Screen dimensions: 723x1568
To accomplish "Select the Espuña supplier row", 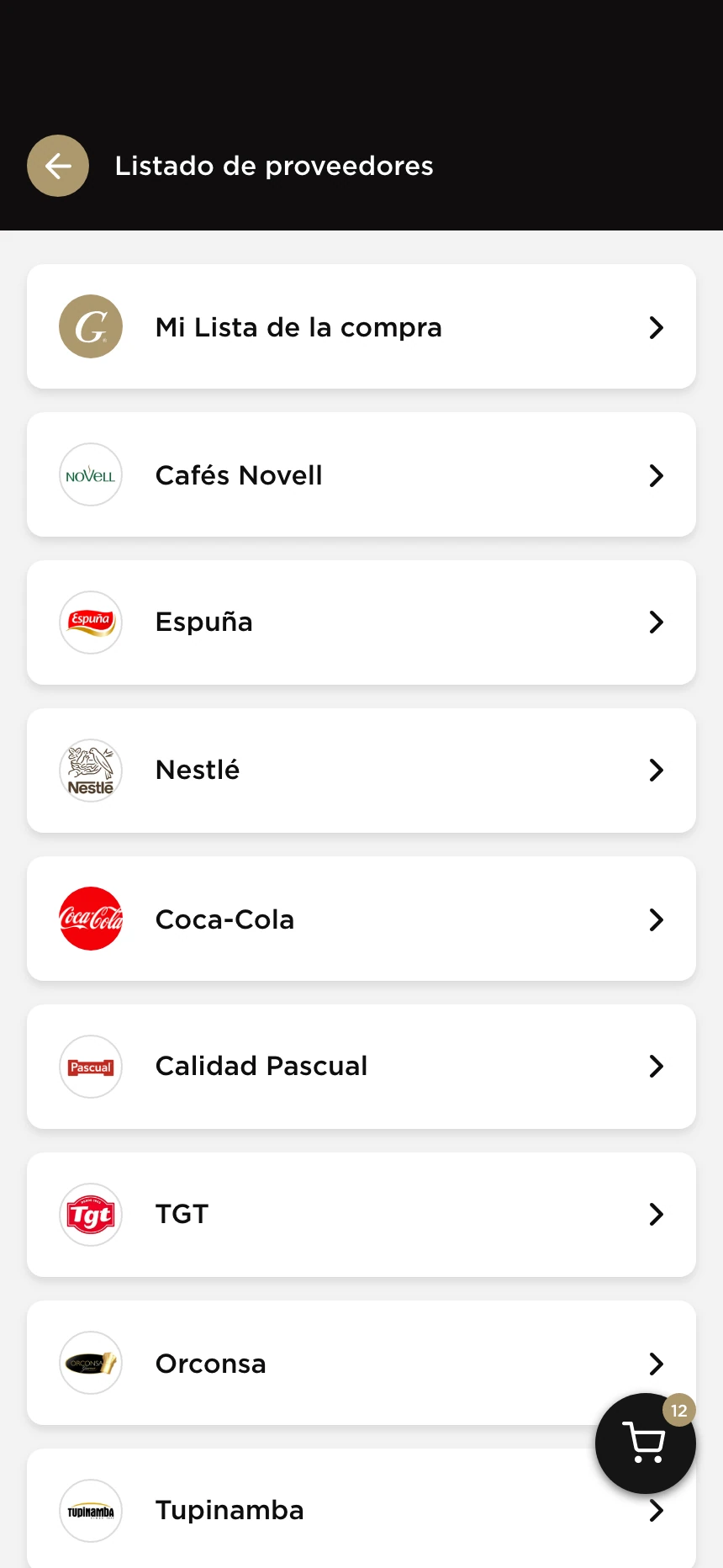I will (x=361, y=622).
